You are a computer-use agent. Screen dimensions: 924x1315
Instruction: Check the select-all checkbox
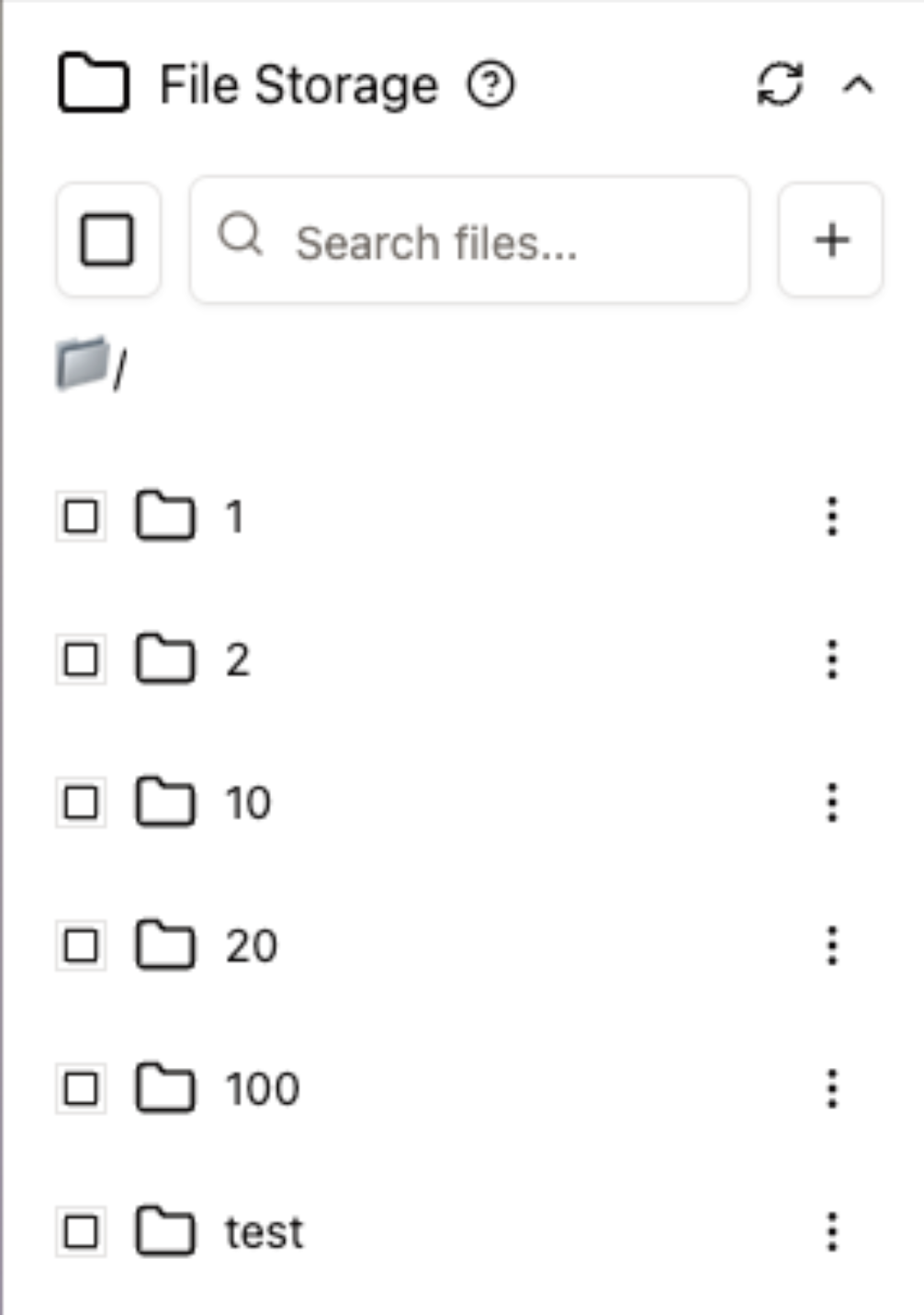tap(107, 239)
